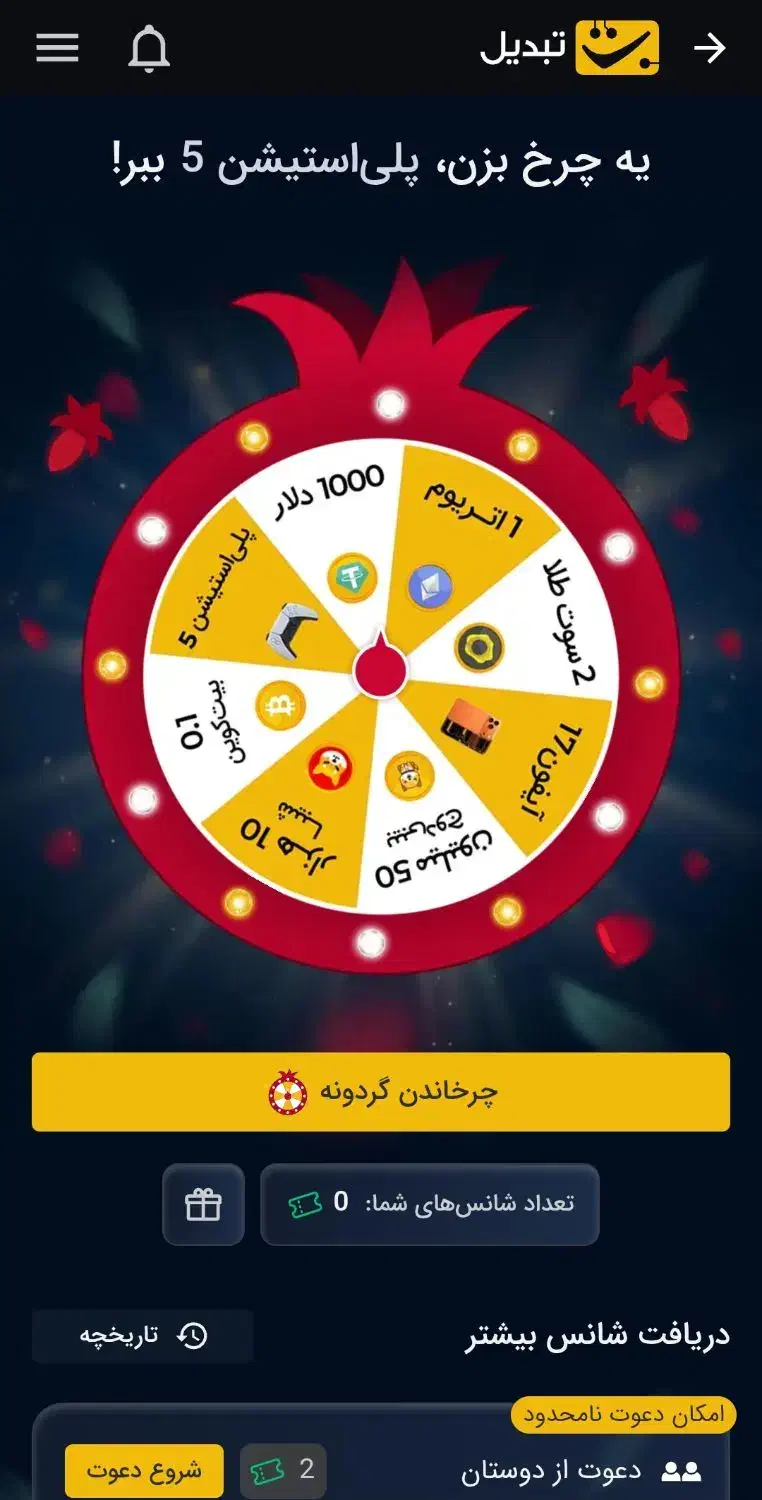Open the hamburger menu

click(57, 48)
